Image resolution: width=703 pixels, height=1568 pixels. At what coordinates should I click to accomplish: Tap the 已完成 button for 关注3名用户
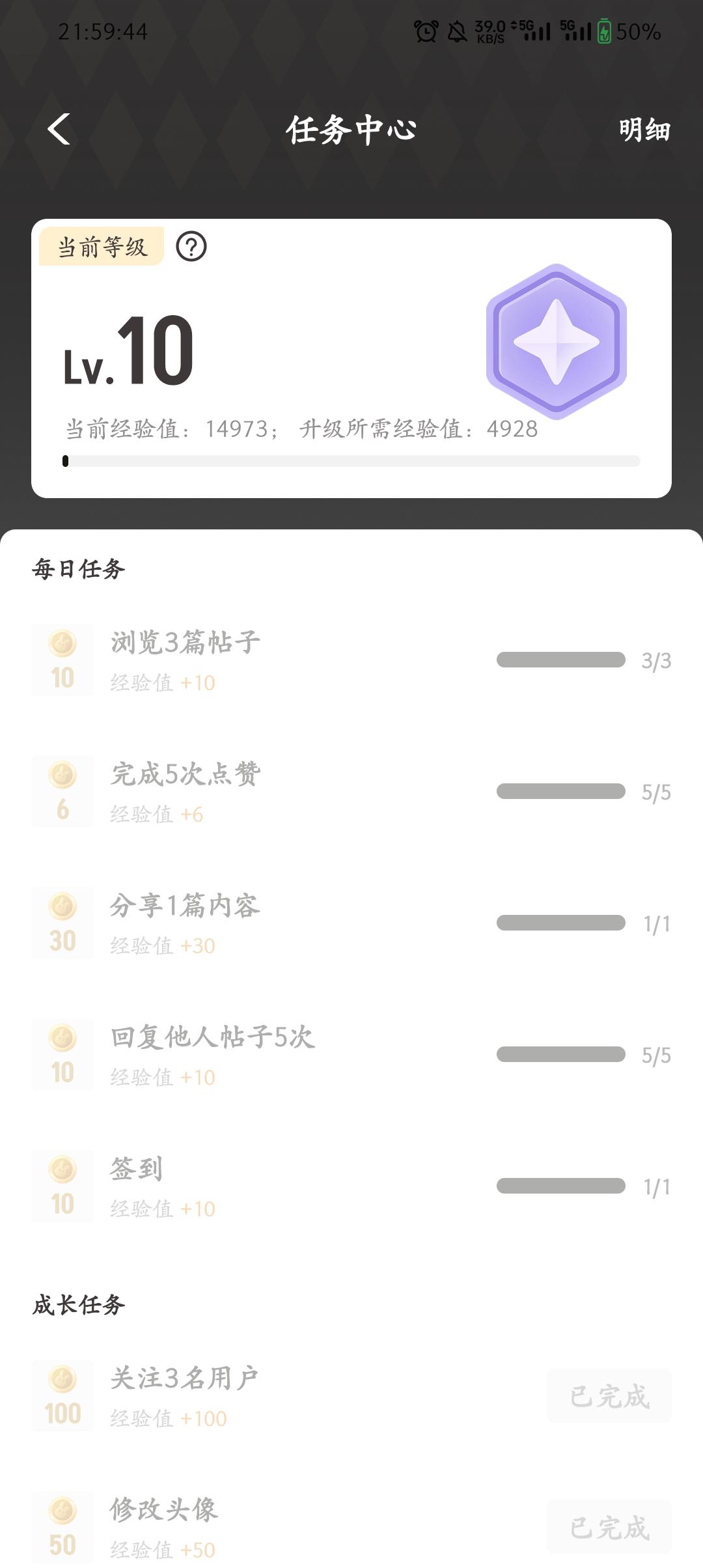click(x=609, y=1396)
